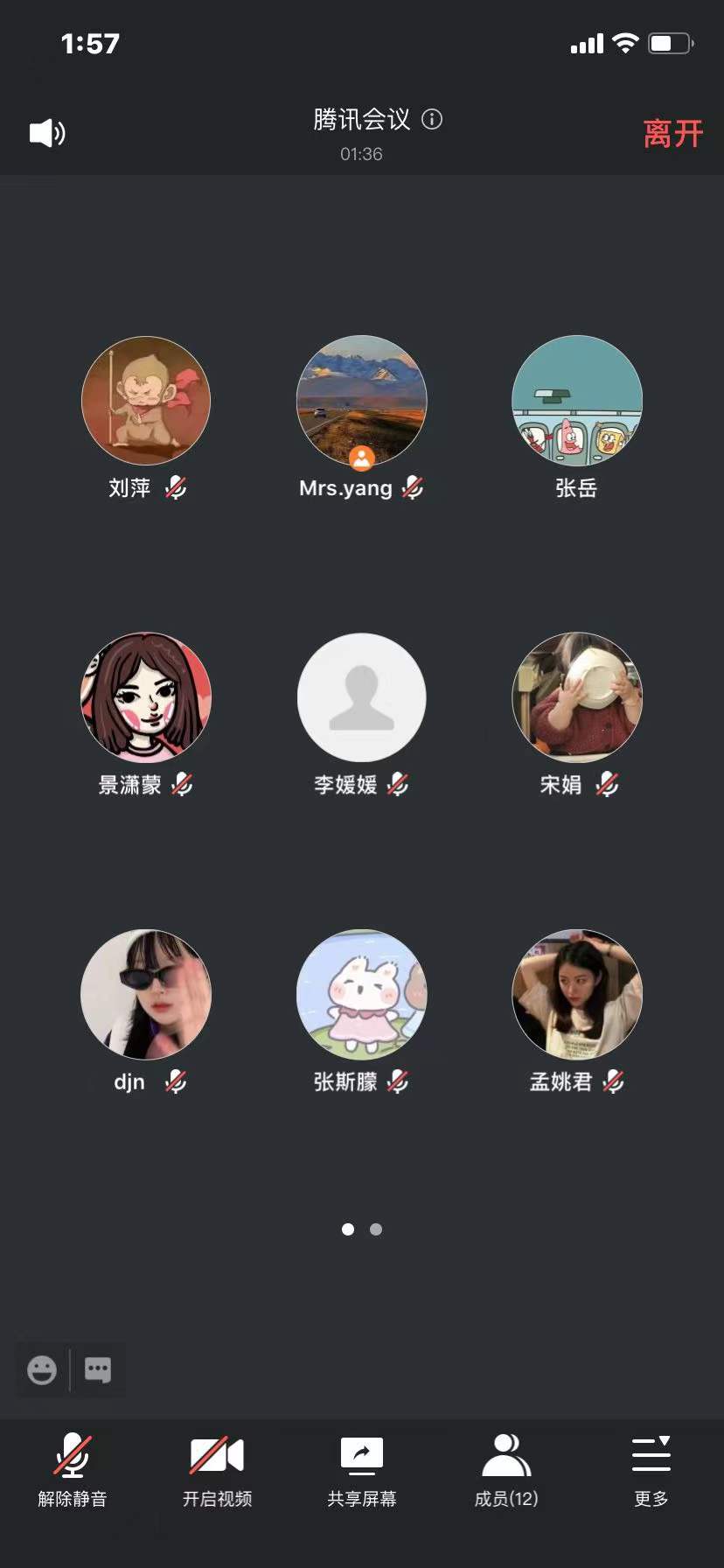The height and width of the screenshot is (1568, 724).
Task: Tap djn's participant avatar
Action: coord(146,994)
